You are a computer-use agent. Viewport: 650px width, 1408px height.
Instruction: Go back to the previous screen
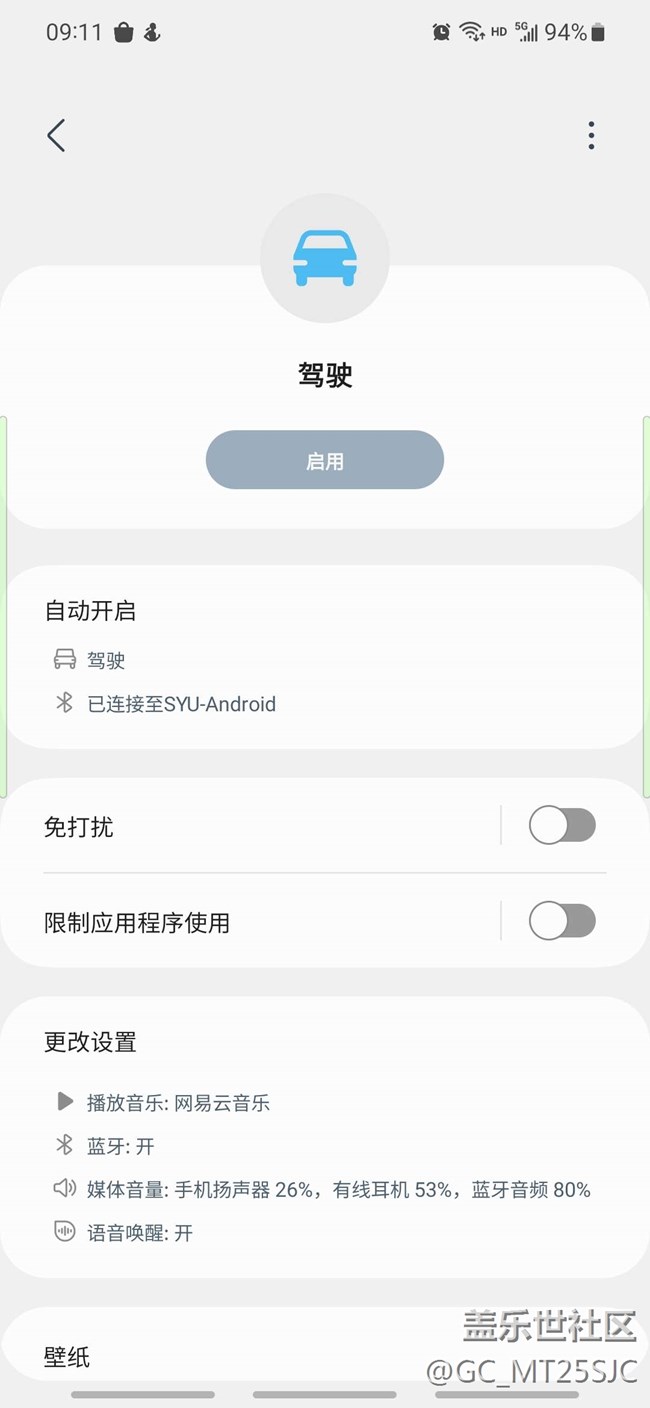pos(56,135)
